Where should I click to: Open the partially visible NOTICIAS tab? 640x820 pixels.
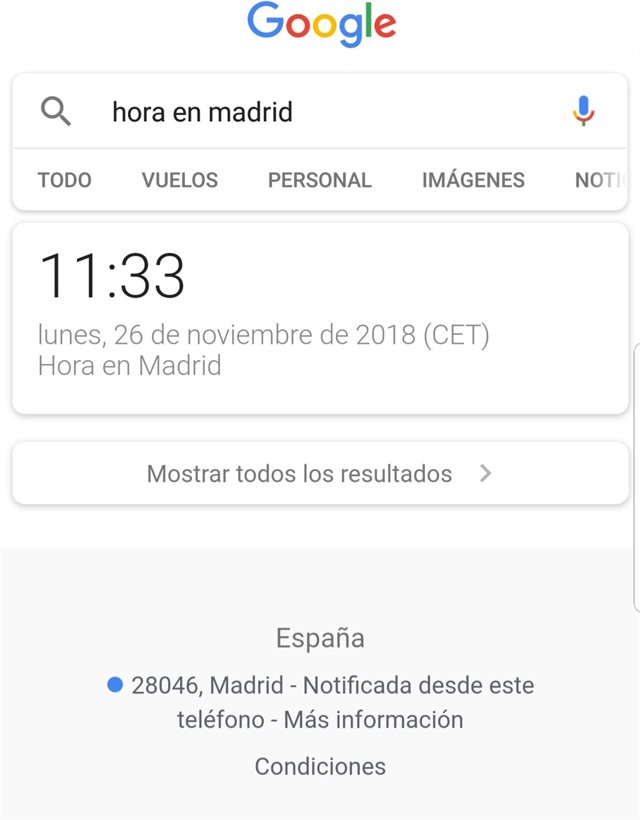598,181
